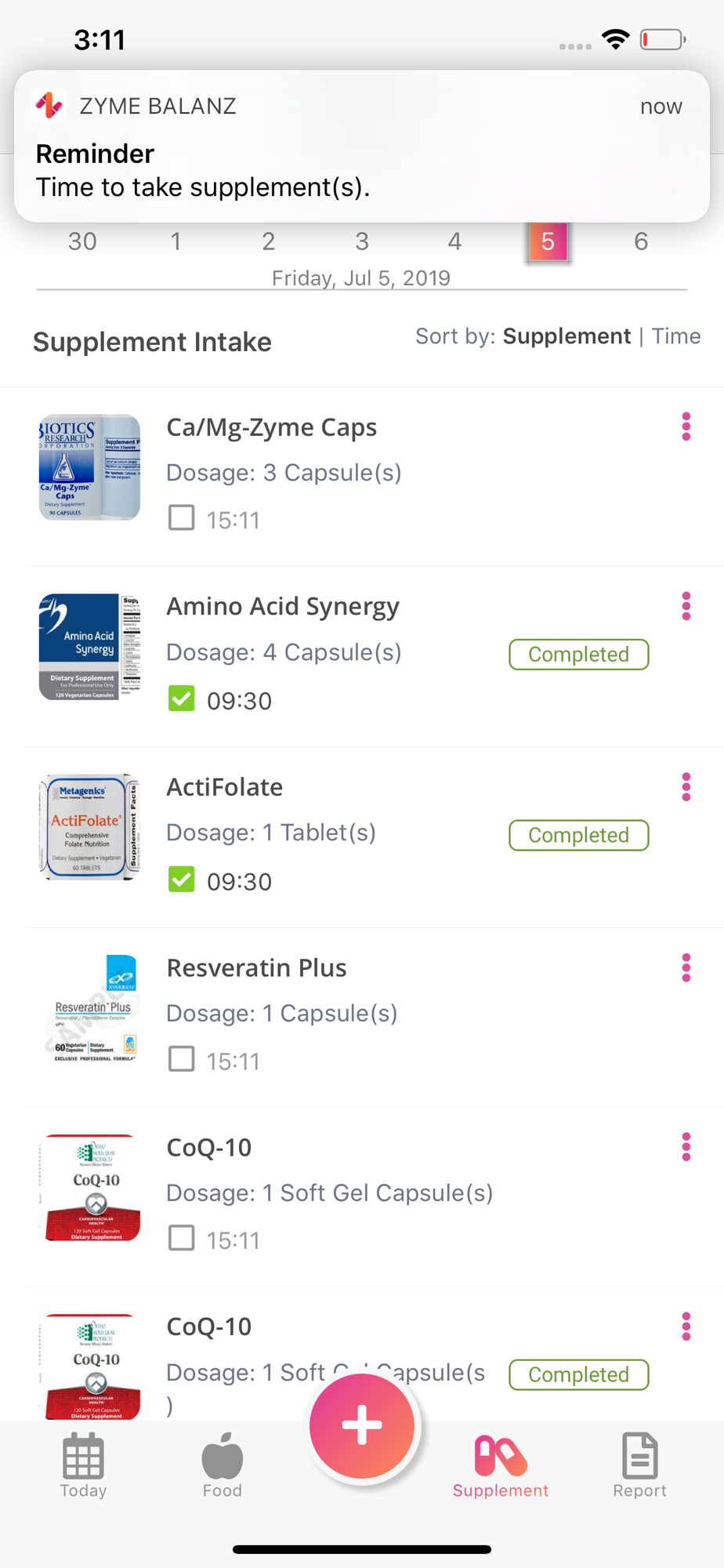Open options menu for Ca/Mg-Zyme Caps

(686, 427)
